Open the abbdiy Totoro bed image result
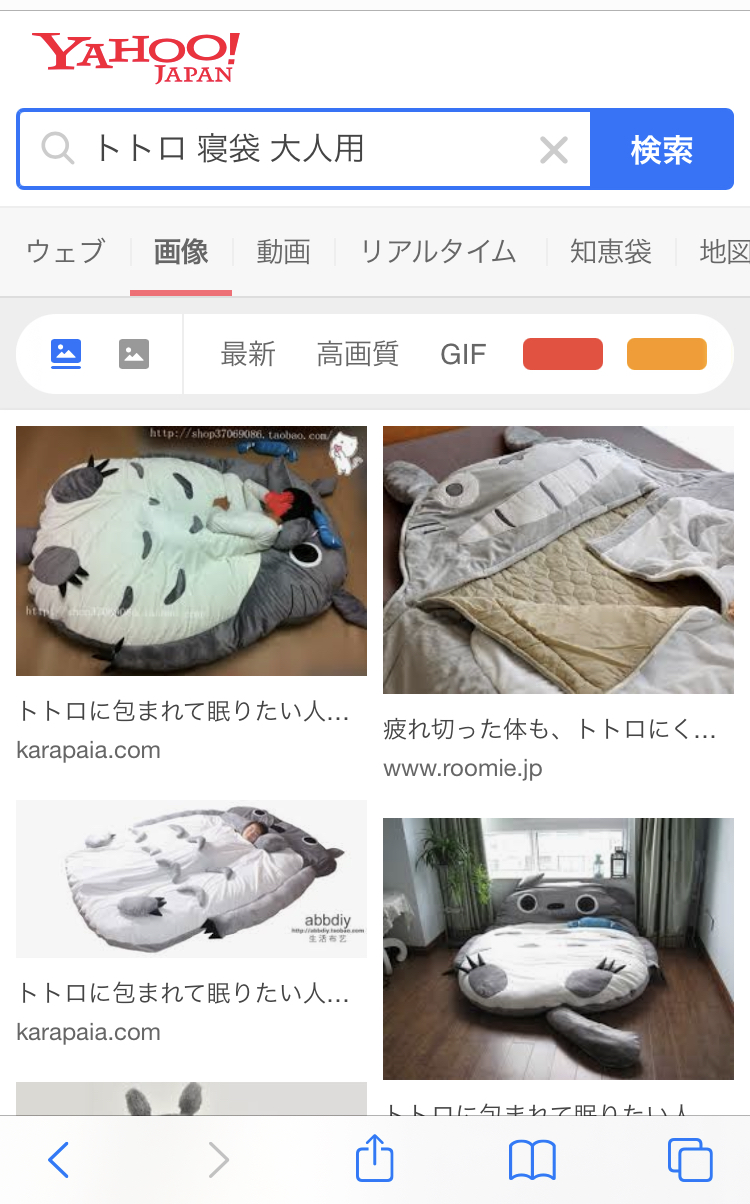 pos(191,879)
